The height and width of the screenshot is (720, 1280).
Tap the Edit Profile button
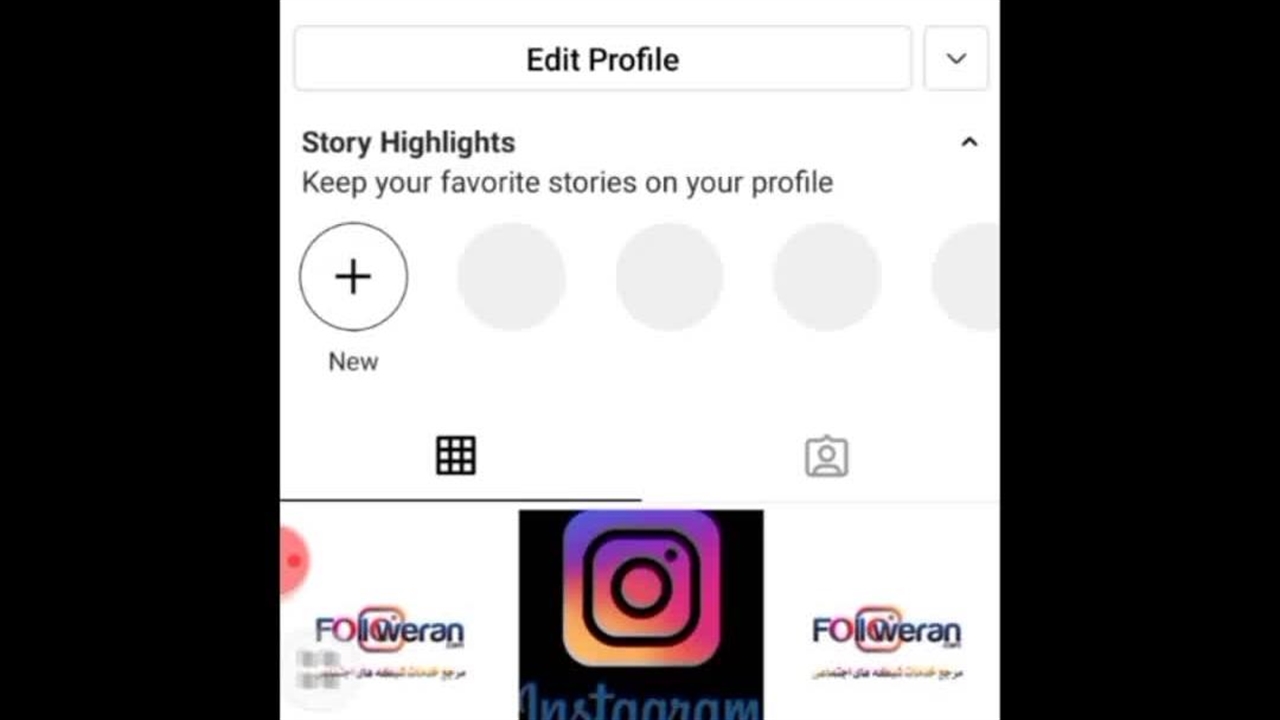point(602,59)
